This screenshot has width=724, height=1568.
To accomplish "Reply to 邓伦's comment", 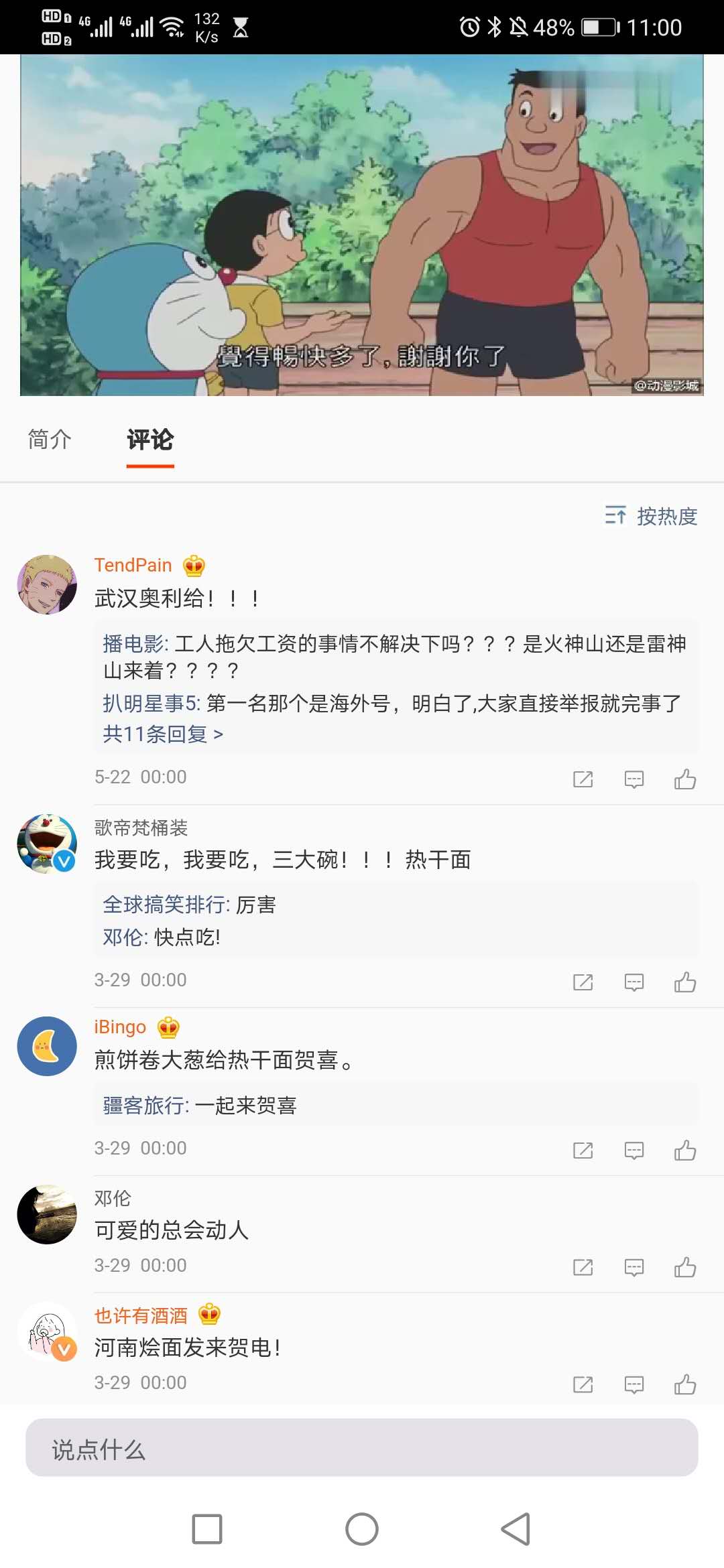I will click(634, 1267).
